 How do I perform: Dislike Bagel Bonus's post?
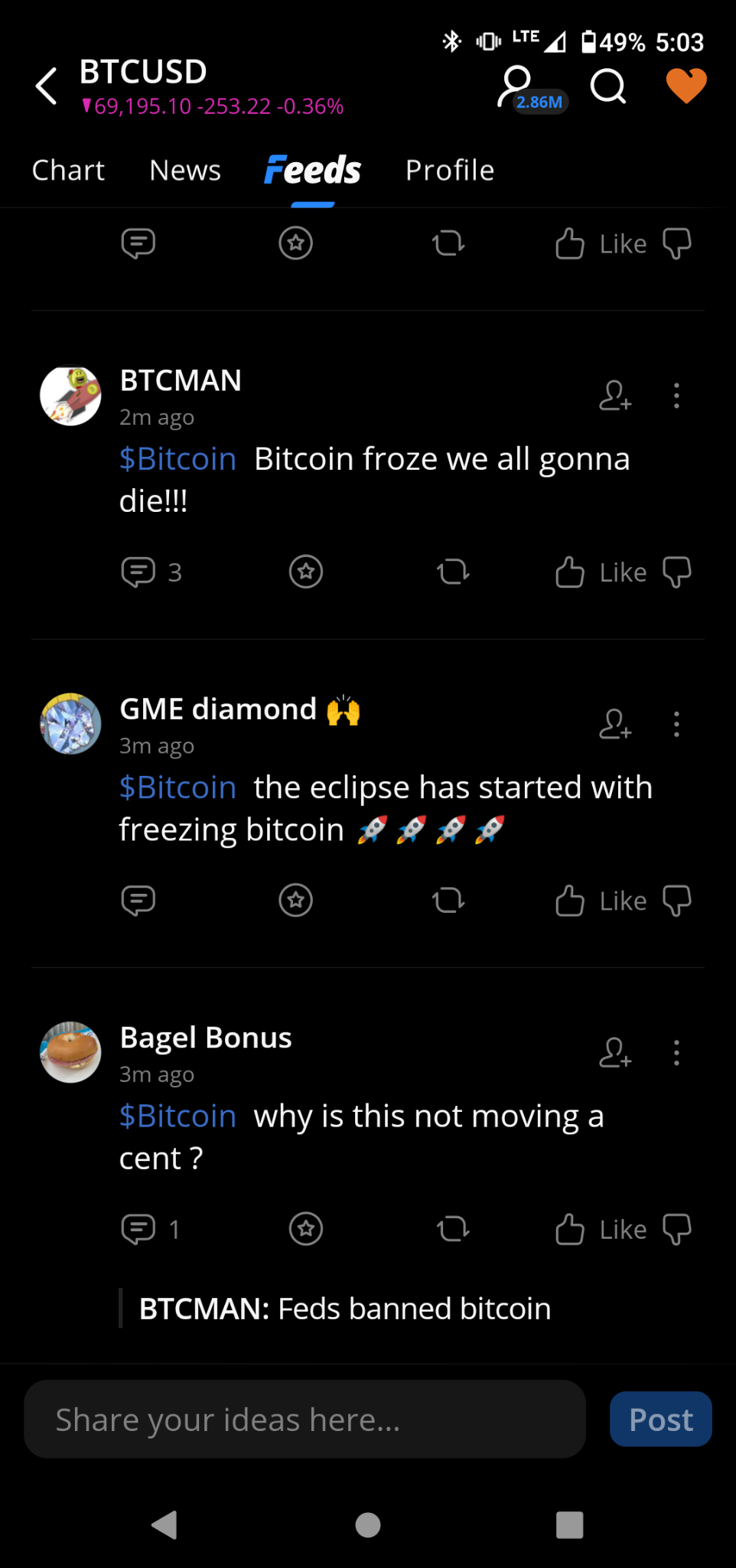676,1229
